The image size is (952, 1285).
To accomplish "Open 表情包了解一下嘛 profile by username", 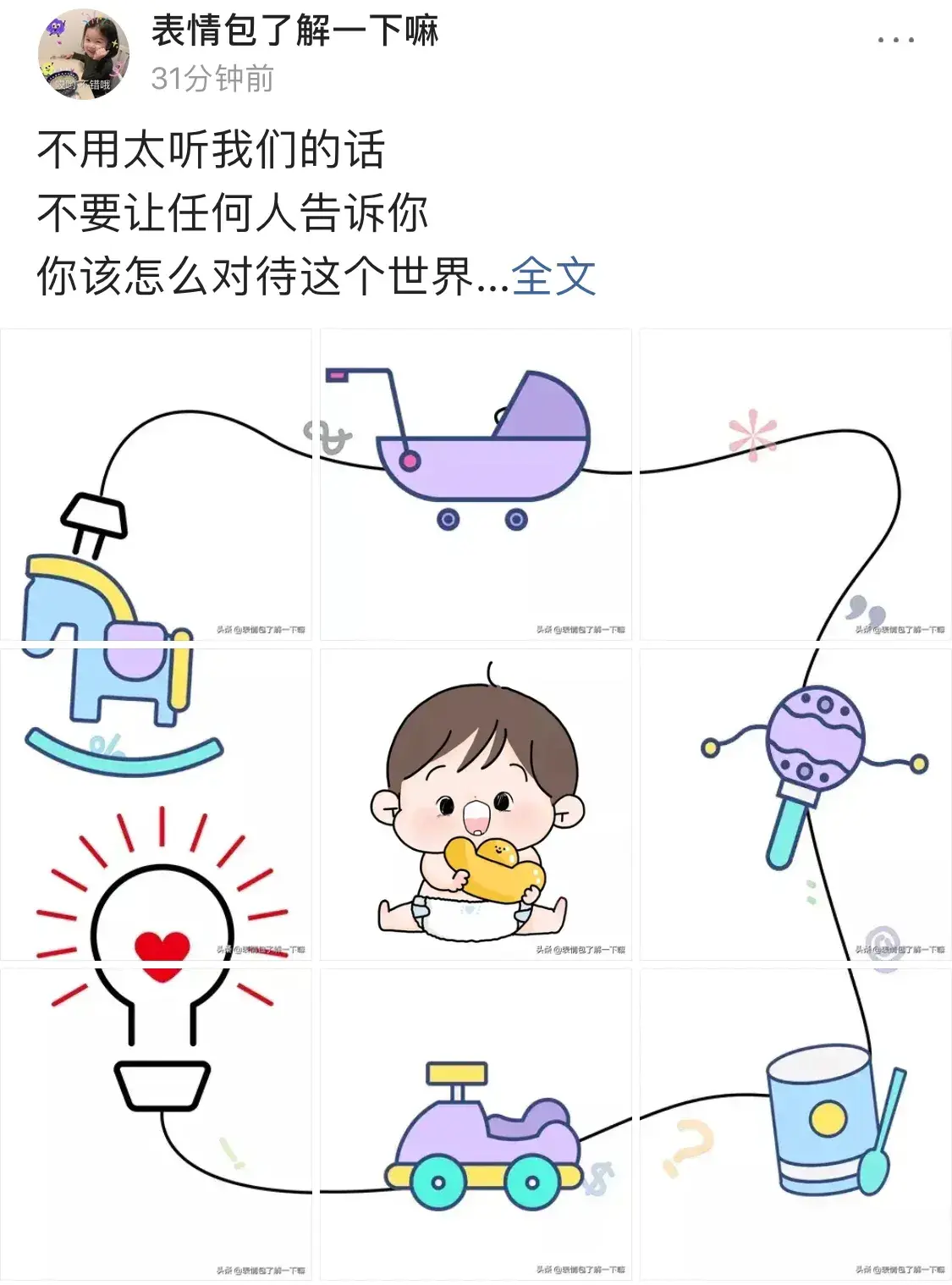I will tap(294, 31).
